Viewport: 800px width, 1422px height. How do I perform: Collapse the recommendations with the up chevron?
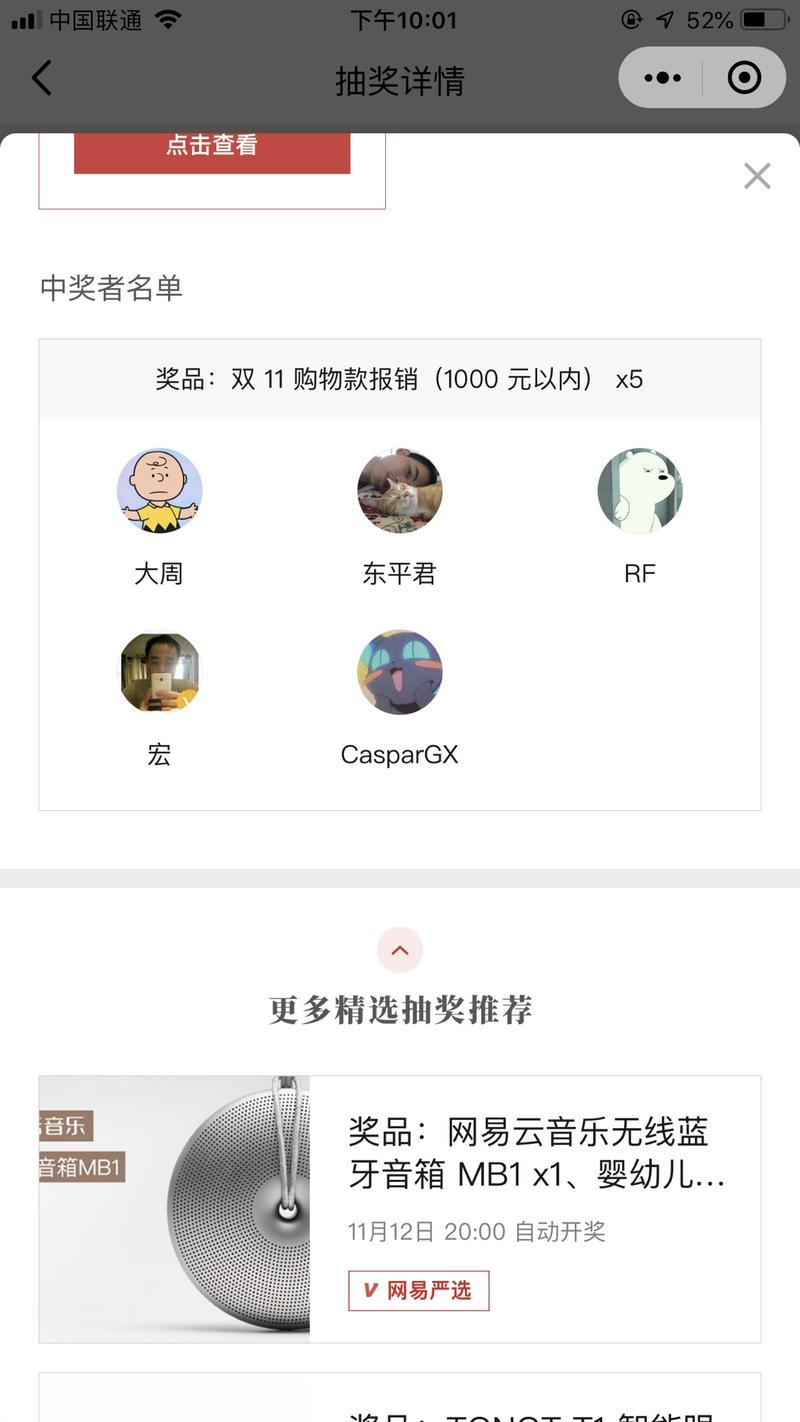pos(399,950)
